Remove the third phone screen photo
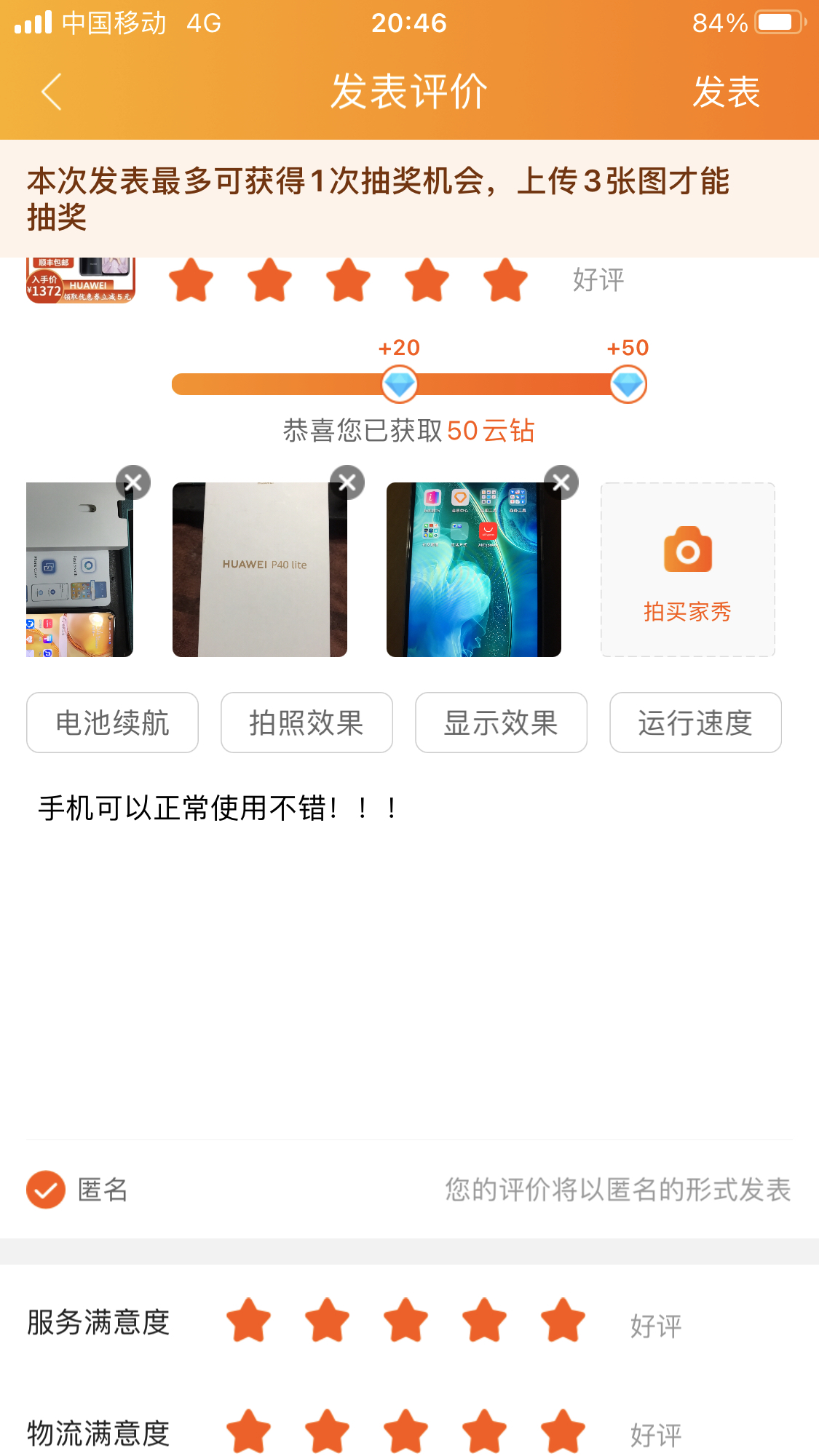This screenshot has width=819, height=1456. (561, 482)
